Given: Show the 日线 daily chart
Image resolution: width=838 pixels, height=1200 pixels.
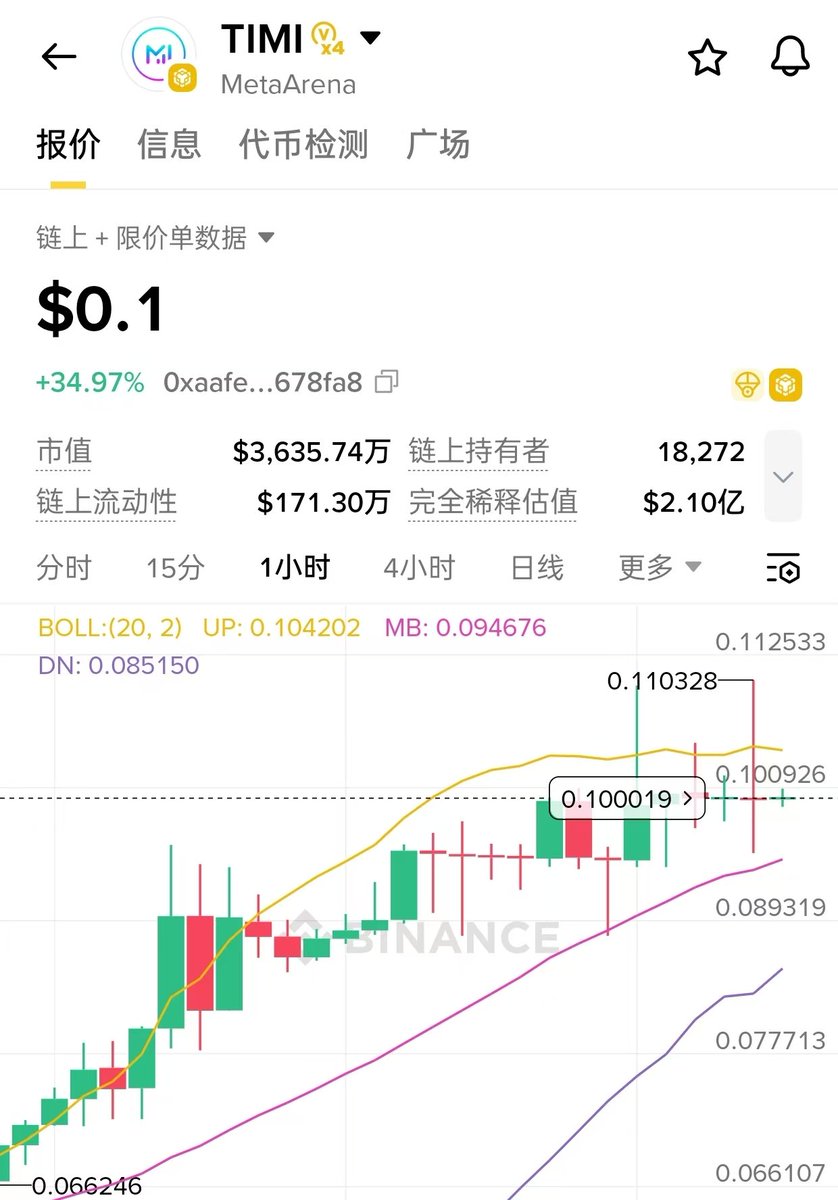Looking at the screenshot, I should click(537, 569).
